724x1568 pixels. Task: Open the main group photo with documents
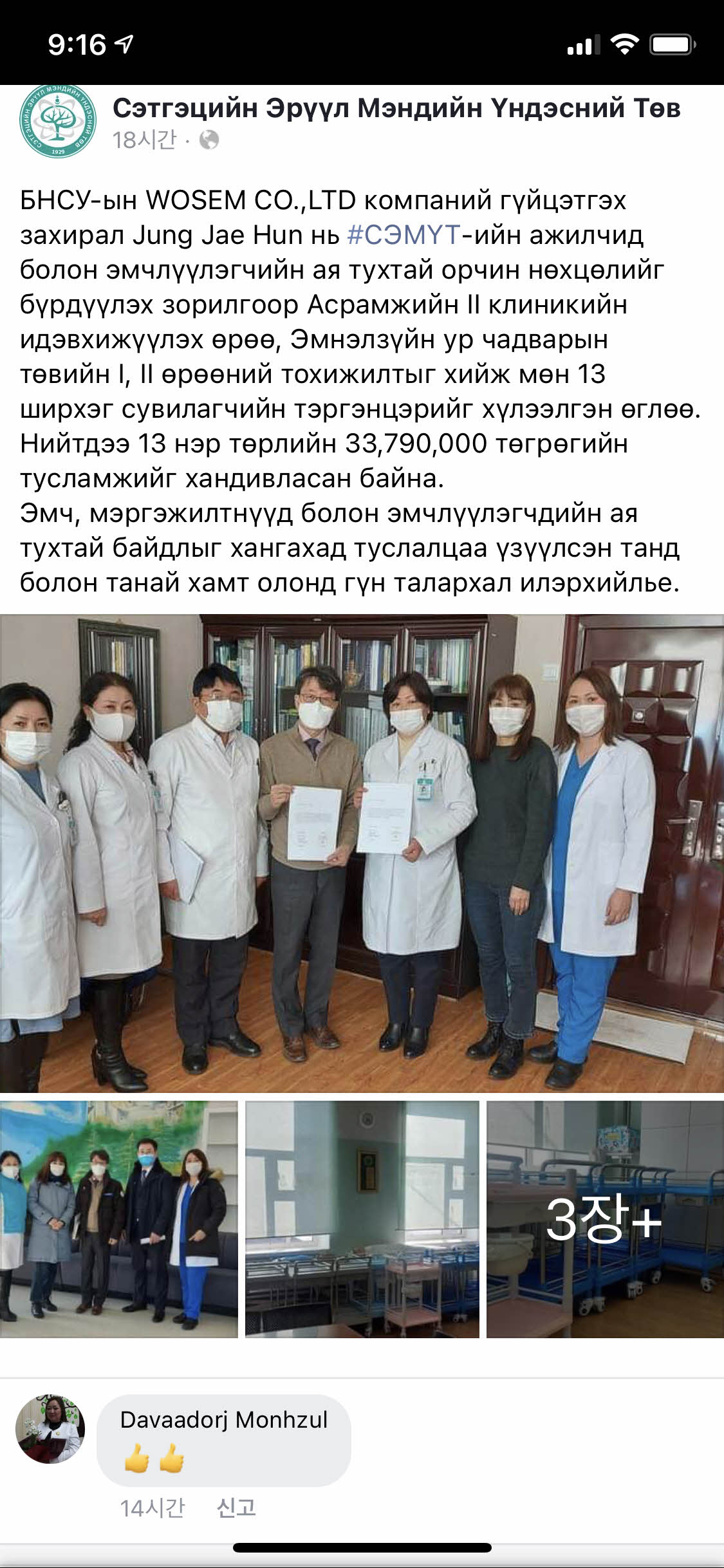pyautogui.click(x=362, y=853)
